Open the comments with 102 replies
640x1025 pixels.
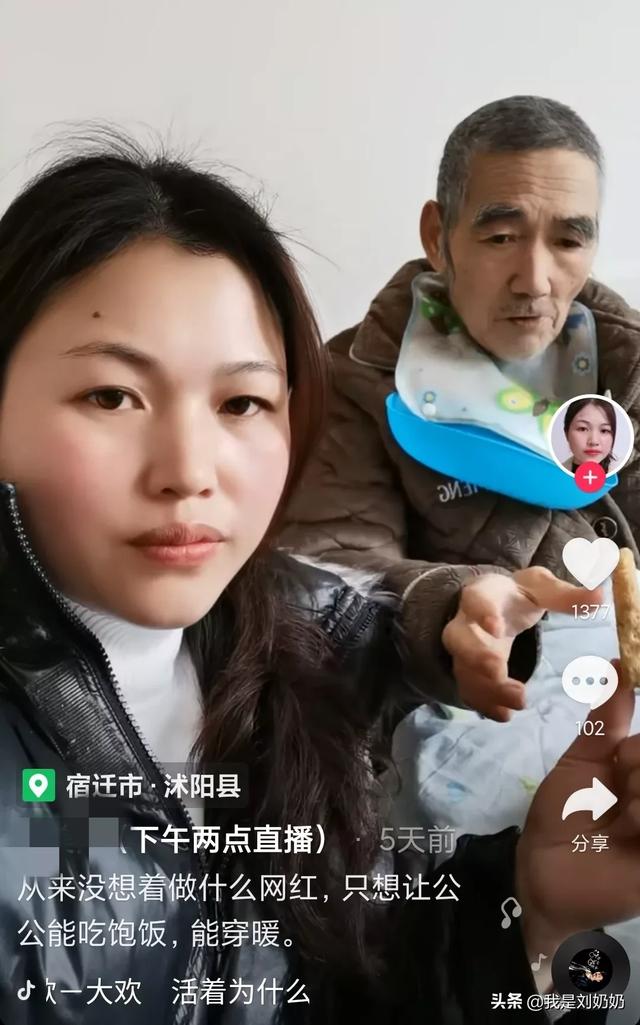(590, 682)
